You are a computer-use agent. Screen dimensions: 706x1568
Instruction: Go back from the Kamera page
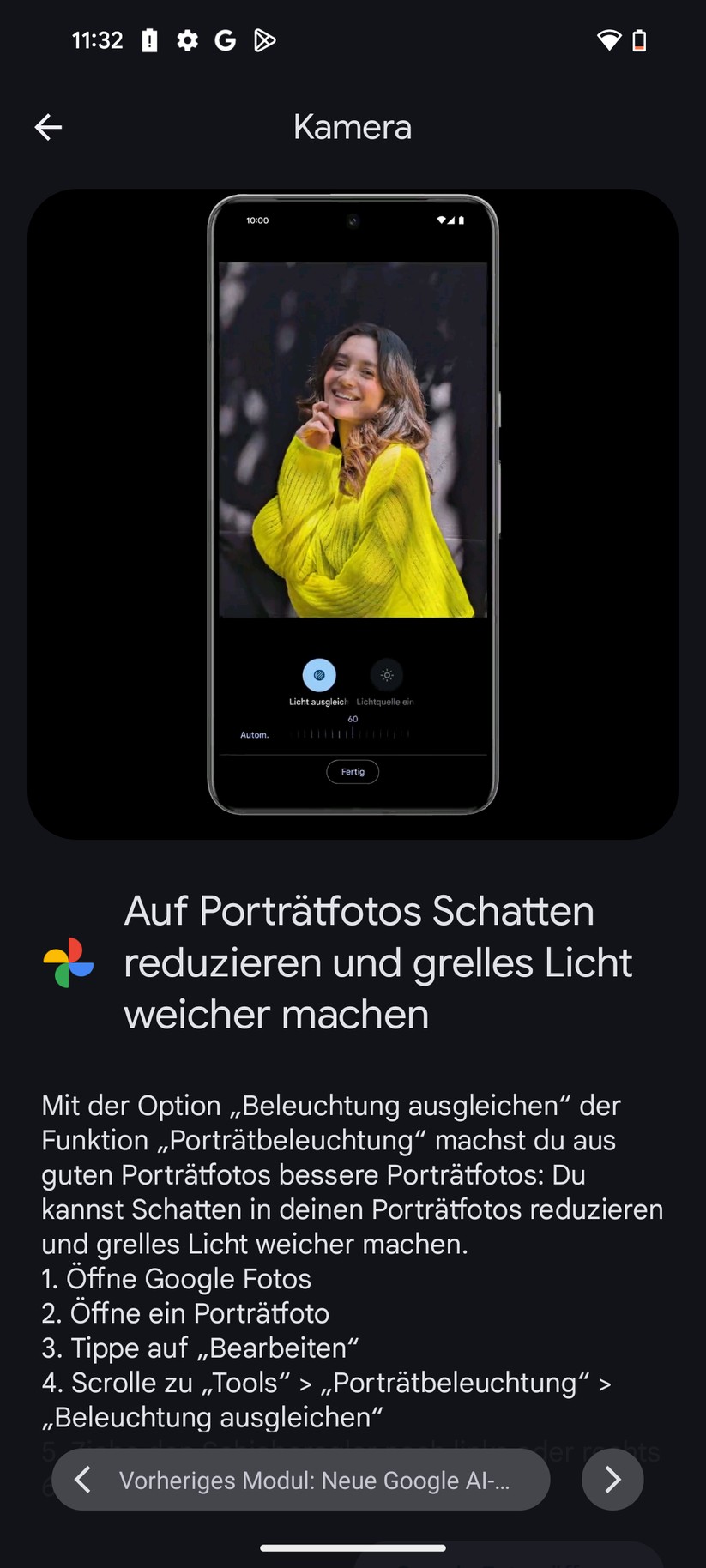[48, 127]
